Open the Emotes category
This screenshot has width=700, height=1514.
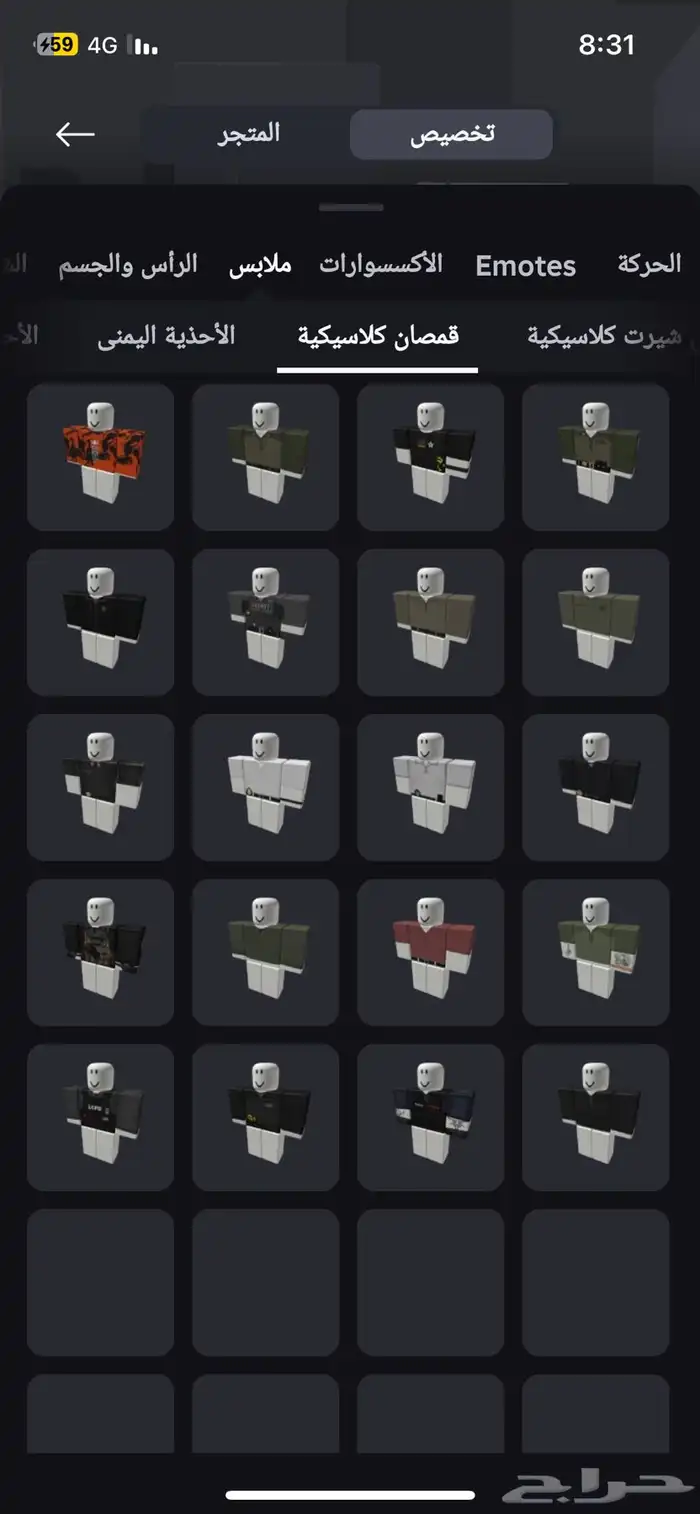pyautogui.click(x=525, y=266)
